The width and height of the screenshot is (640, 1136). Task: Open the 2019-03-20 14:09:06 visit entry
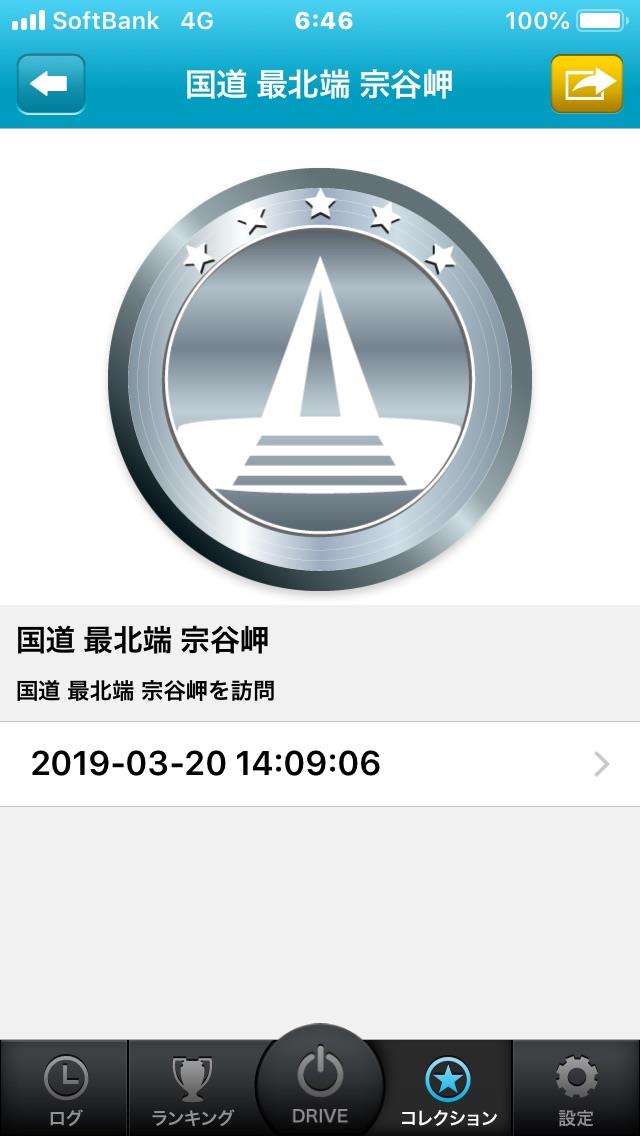[x=320, y=764]
